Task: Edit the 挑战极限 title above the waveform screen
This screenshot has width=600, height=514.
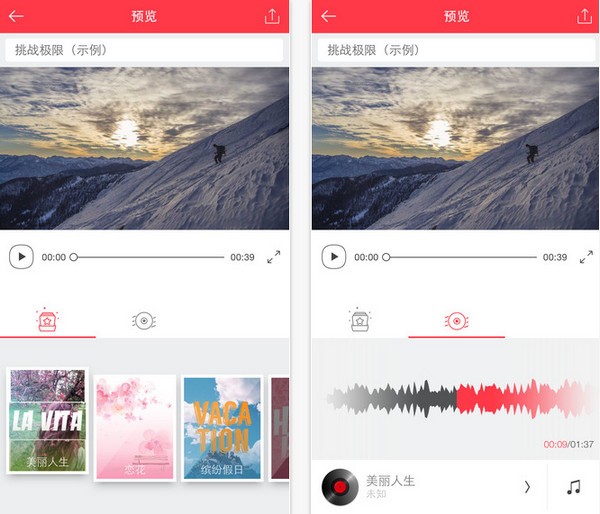Action: click(456, 50)
